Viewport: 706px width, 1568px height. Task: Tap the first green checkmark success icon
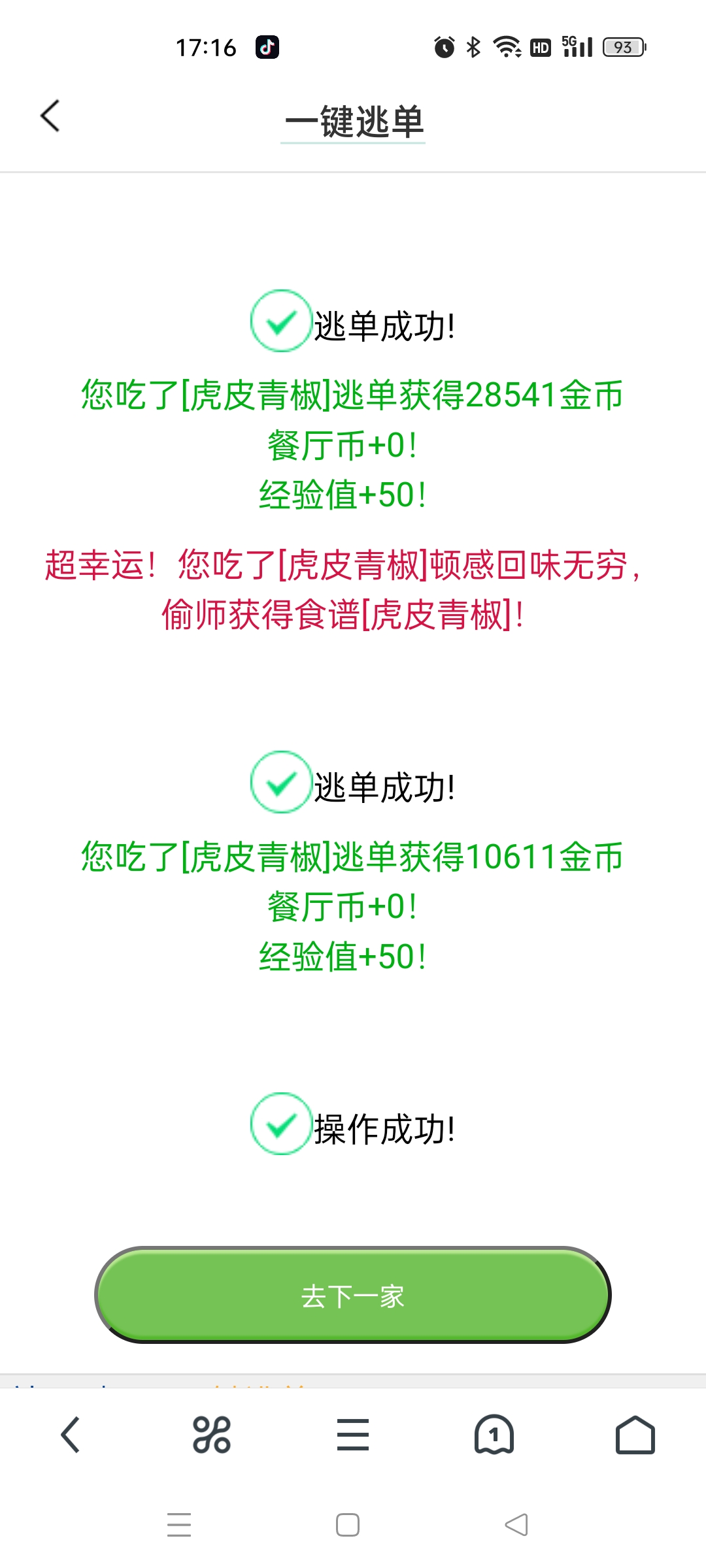pos(280,321)
